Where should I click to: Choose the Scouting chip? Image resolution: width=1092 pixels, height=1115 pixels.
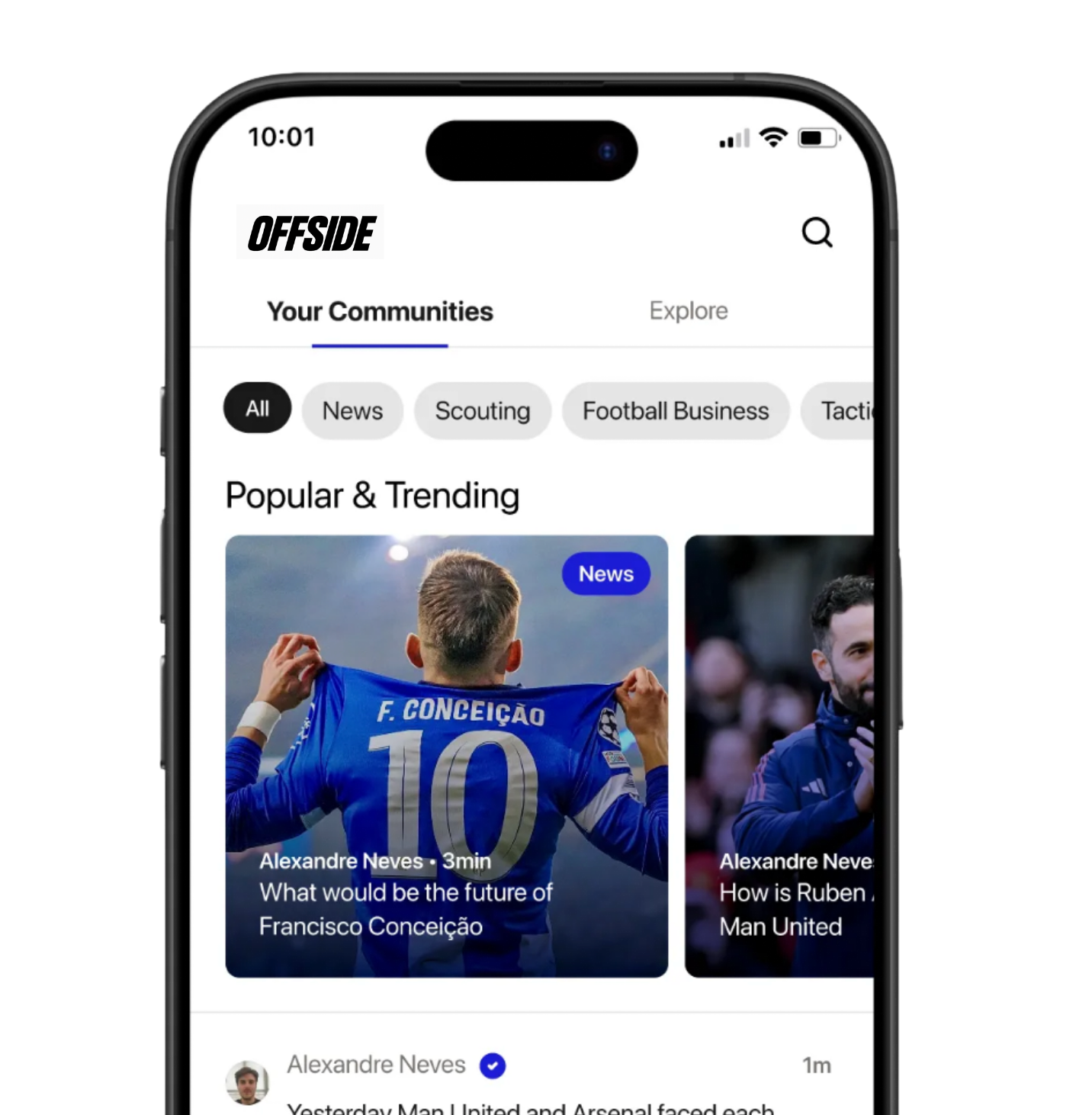pos(482,411)
